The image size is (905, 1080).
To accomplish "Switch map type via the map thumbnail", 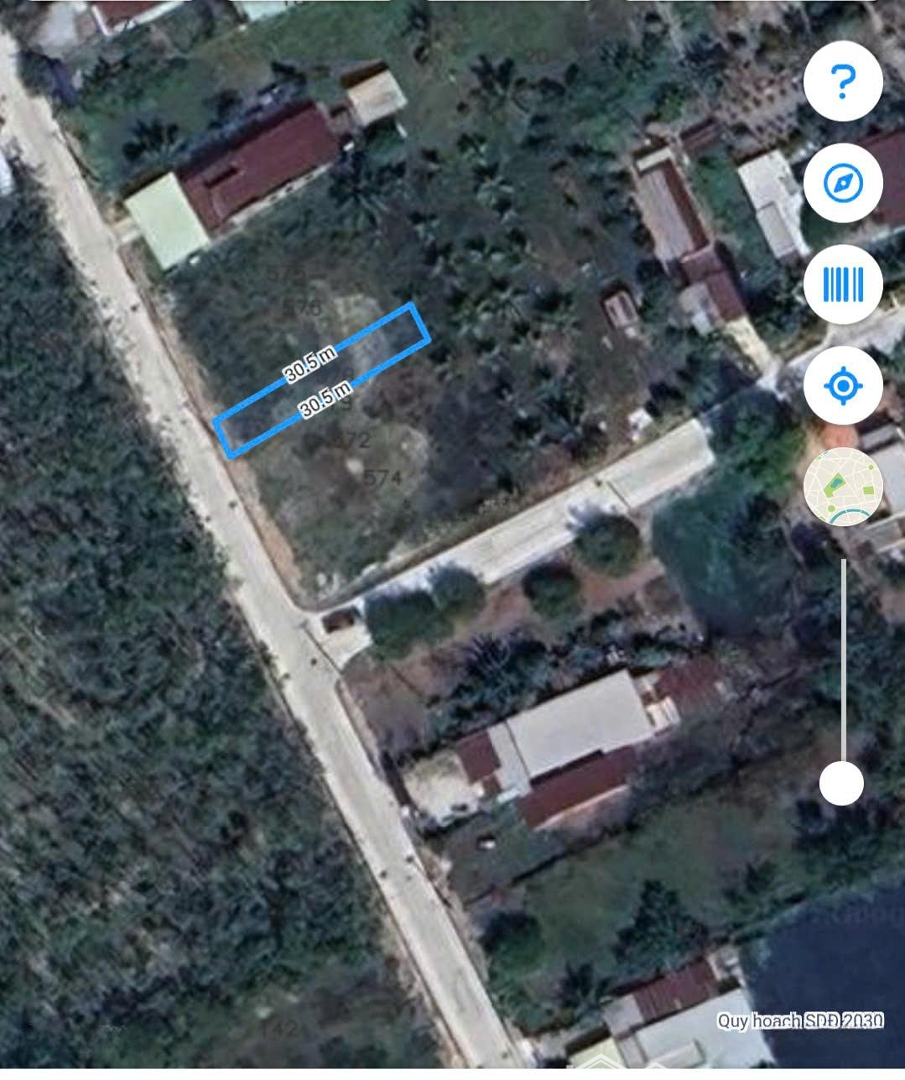I will pyautogui.click(x=842, y=487).
